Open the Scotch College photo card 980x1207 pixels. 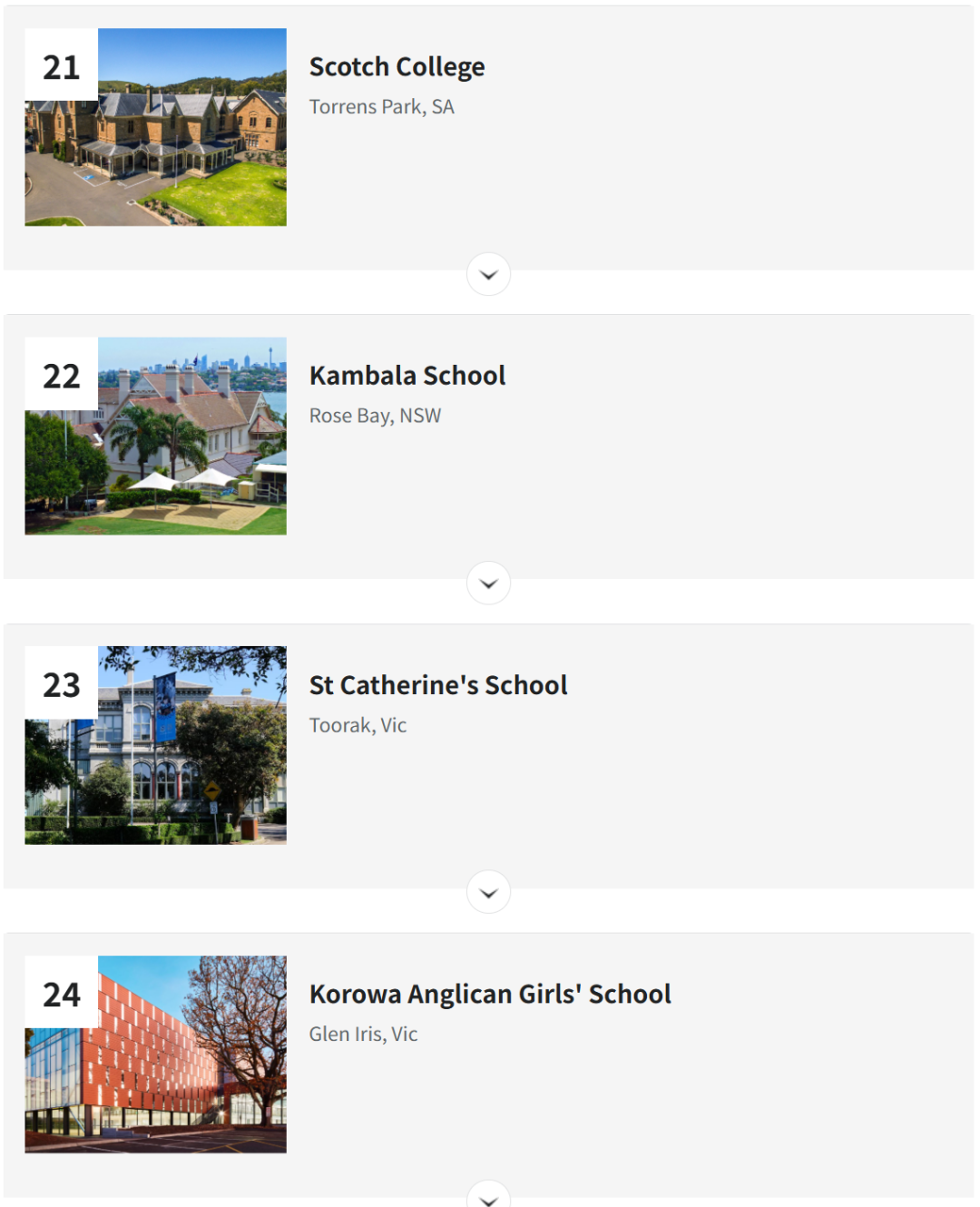pos(156,127)
